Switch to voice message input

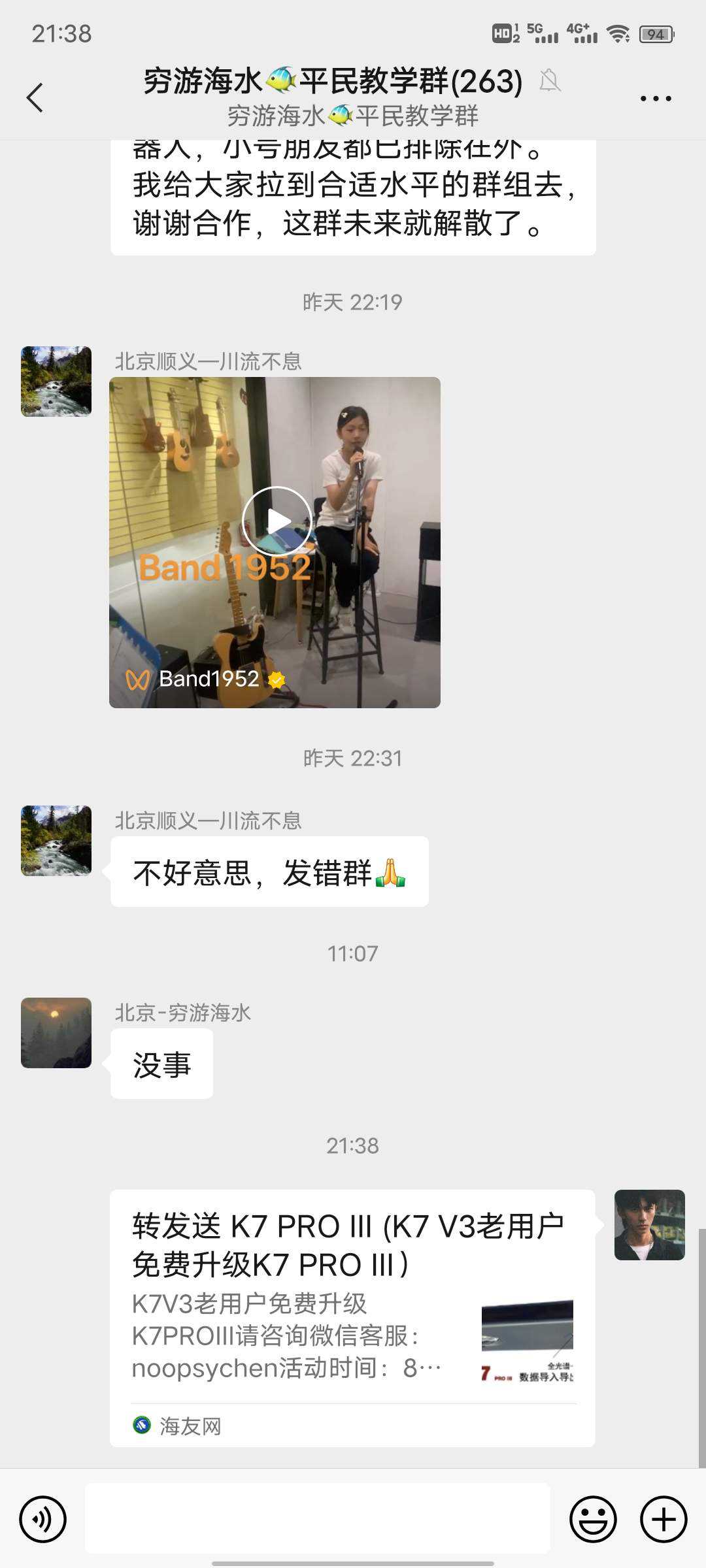click(x=43, y=1519)
